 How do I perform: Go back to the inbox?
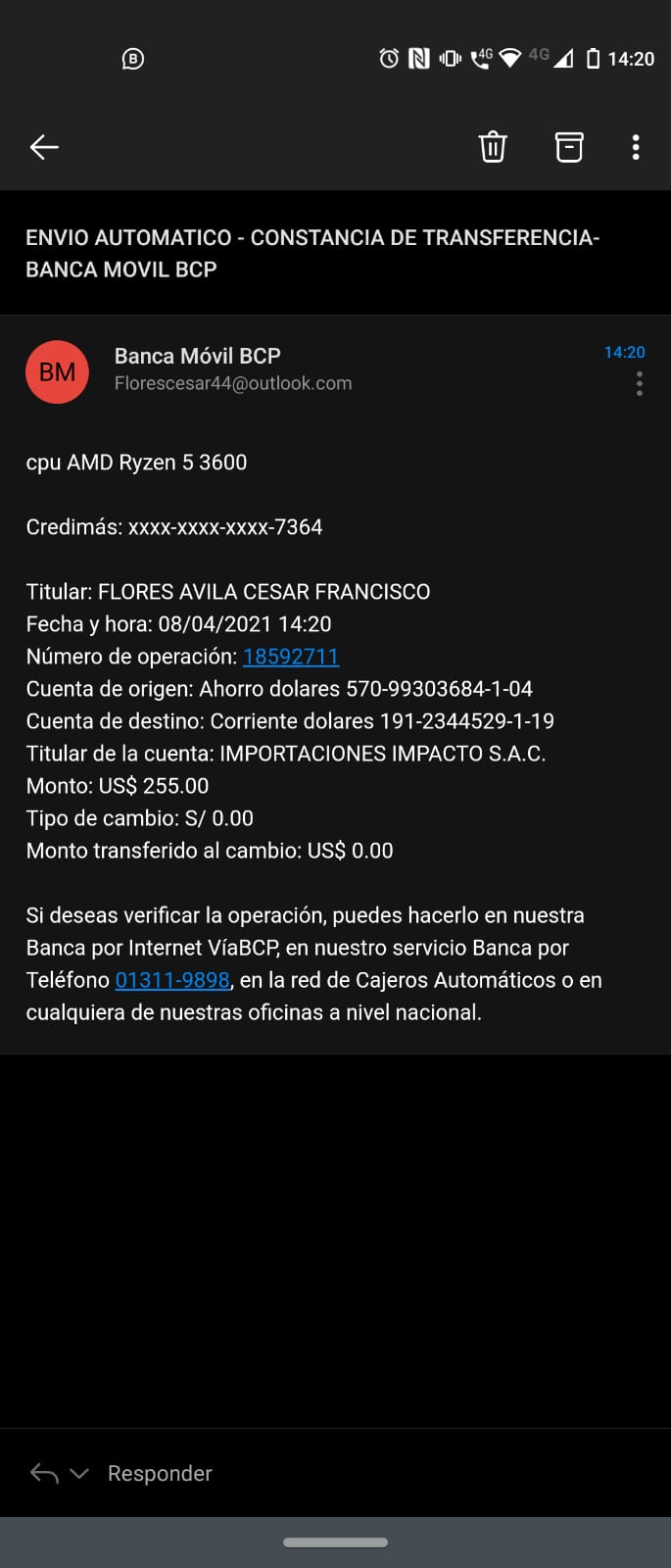(x=44, y=147)
